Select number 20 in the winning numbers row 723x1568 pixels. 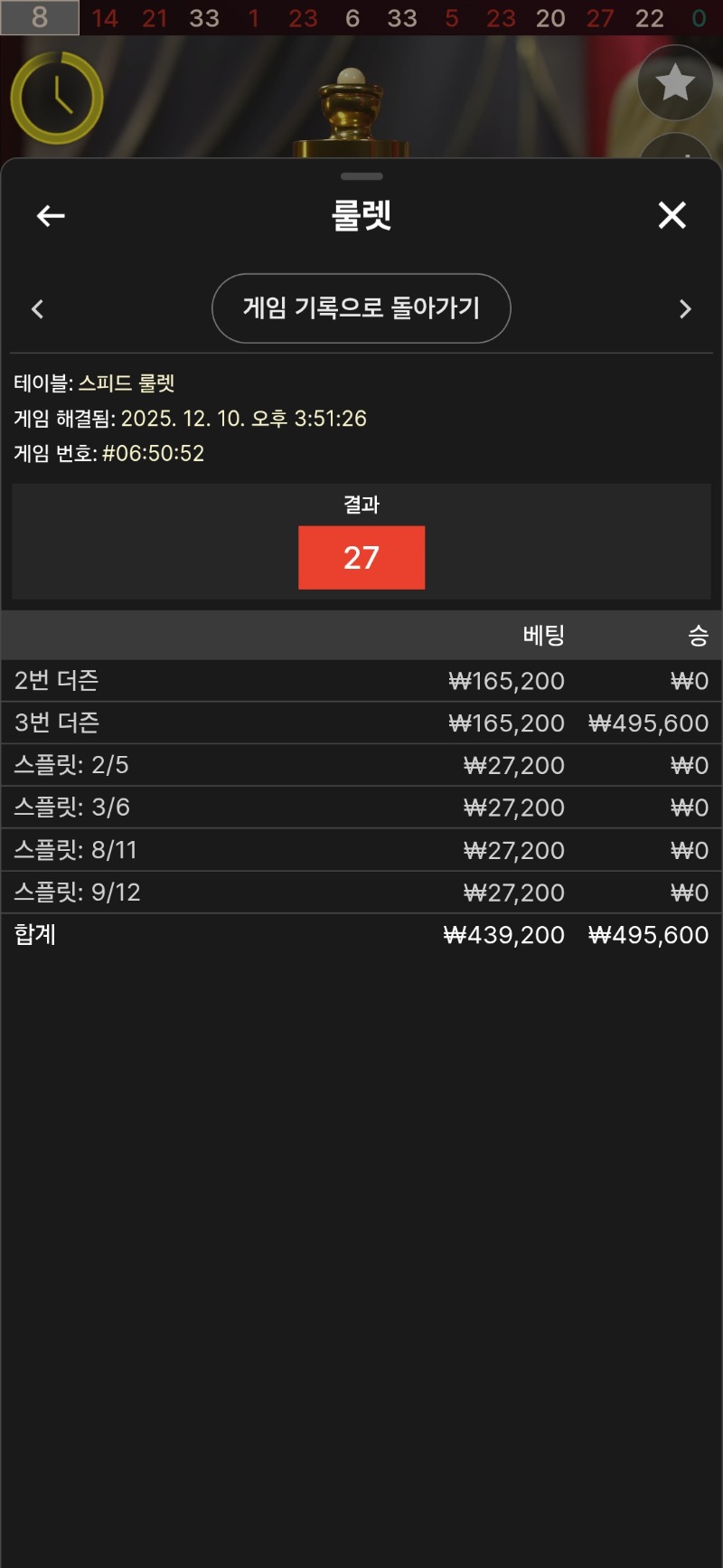[550, 17]
